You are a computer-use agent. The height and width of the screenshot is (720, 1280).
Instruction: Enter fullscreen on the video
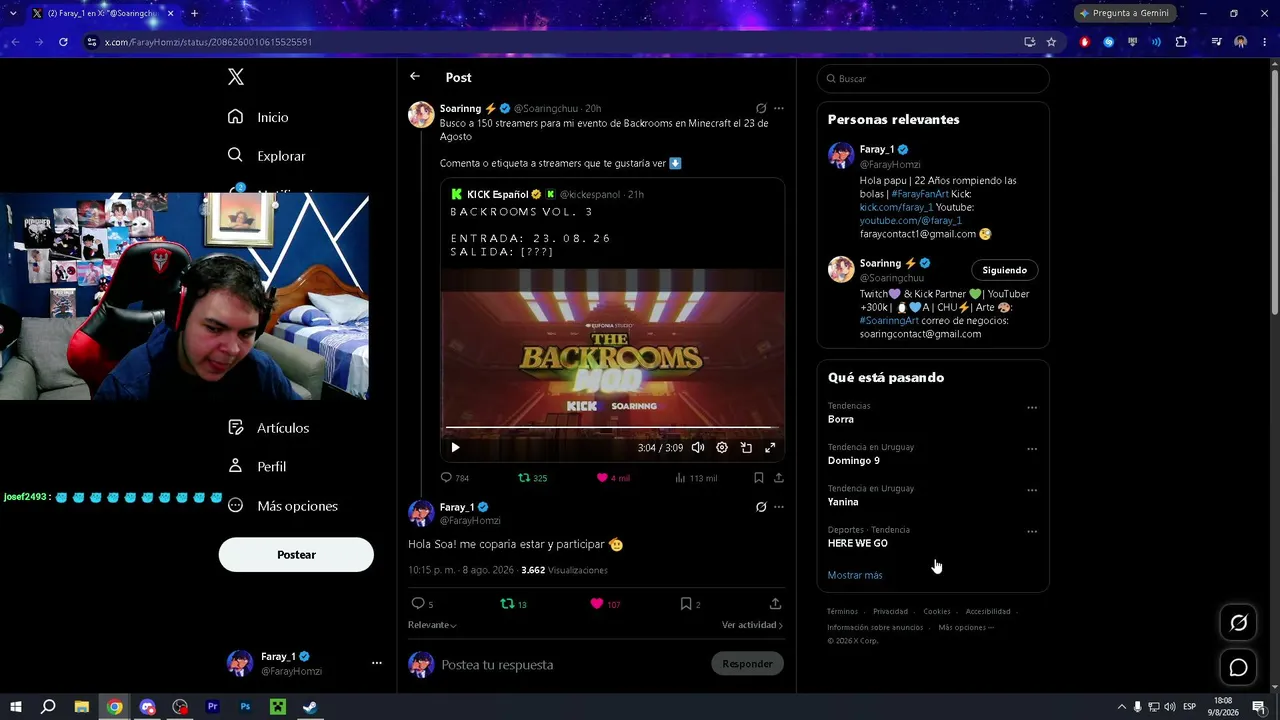point(770,448)
